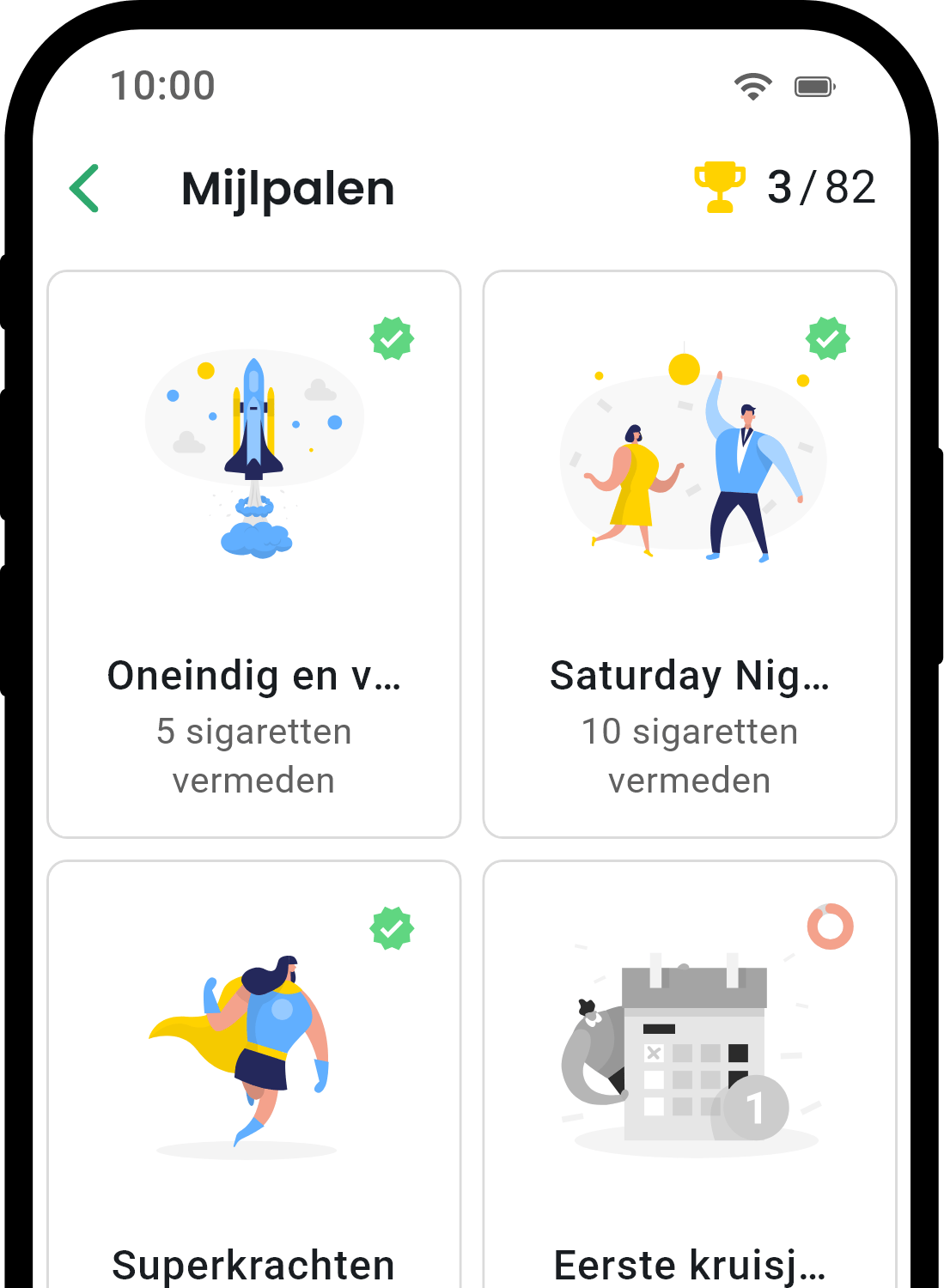The image size is (944, 1288).
Task: Toggle the achieved badge on the Superkrachten card
Action: click(391, 930)
